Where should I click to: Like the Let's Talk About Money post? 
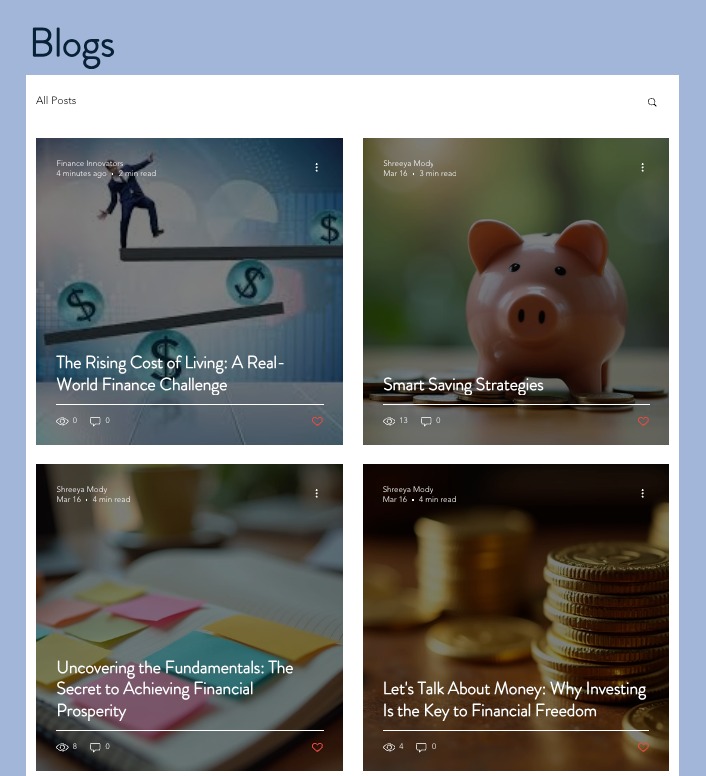(x=643, y=748)
